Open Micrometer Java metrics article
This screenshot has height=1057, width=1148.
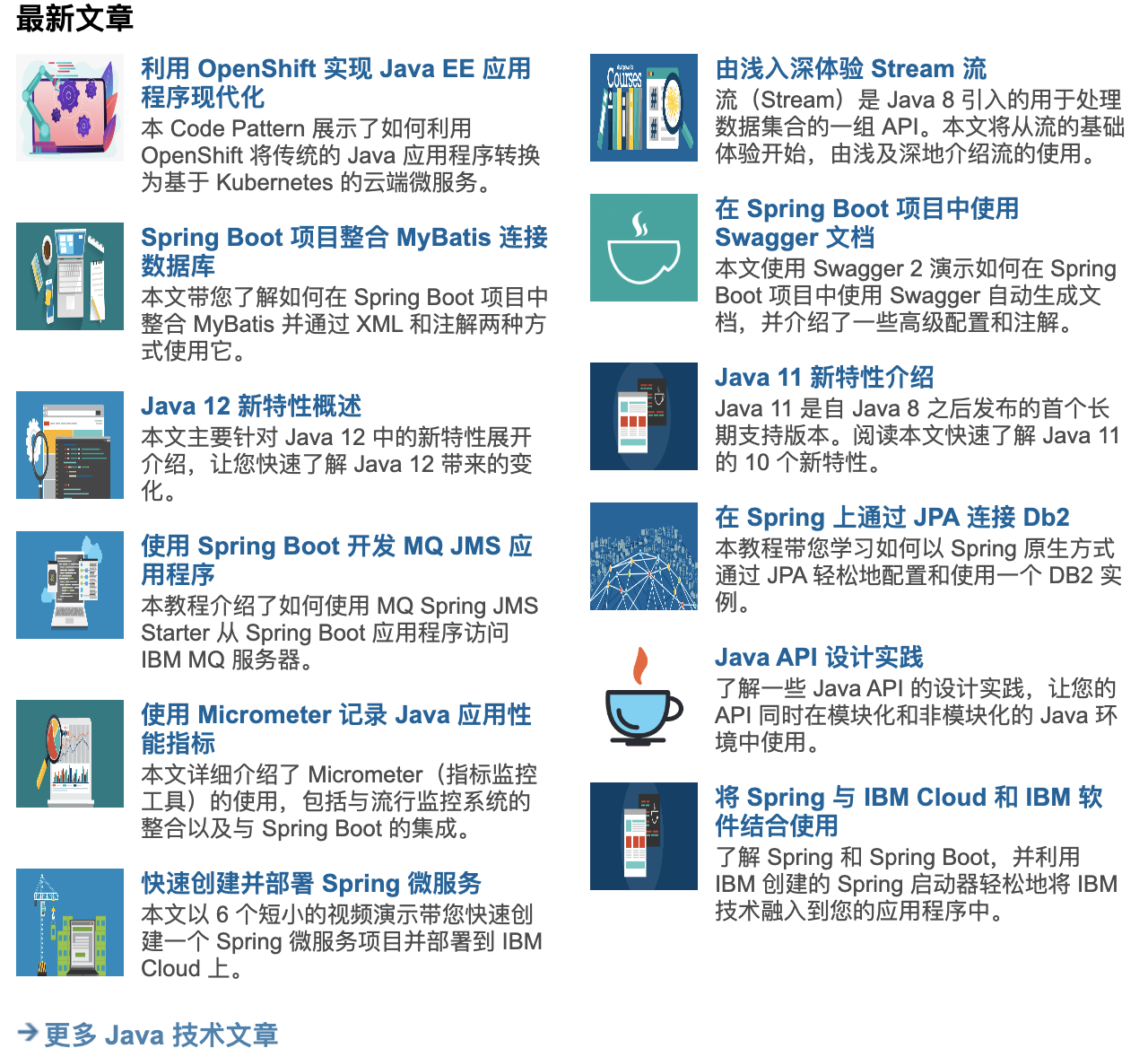[335, 715]
